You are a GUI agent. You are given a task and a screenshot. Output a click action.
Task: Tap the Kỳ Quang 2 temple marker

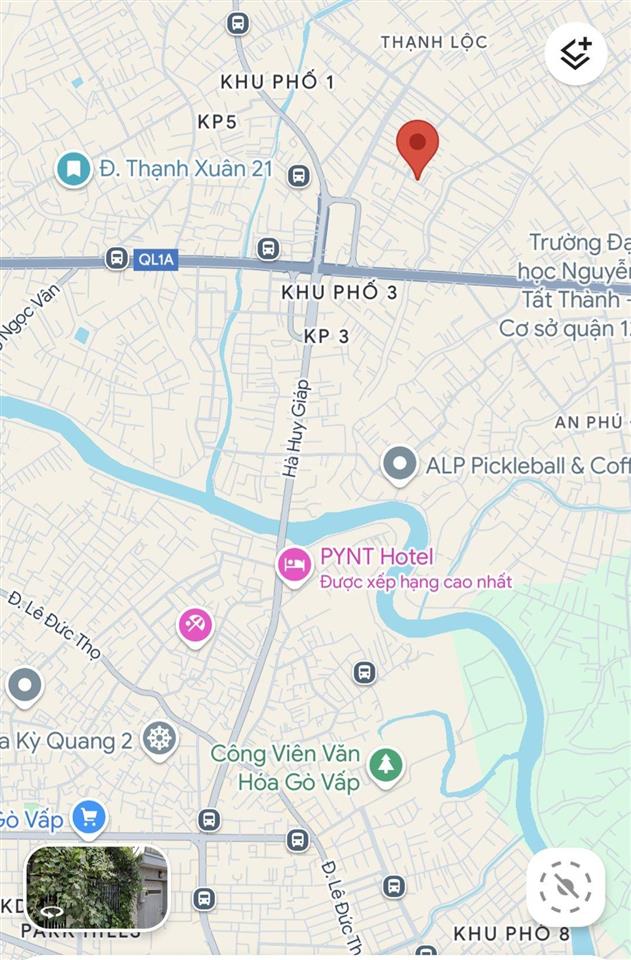[x=159, y=740]
